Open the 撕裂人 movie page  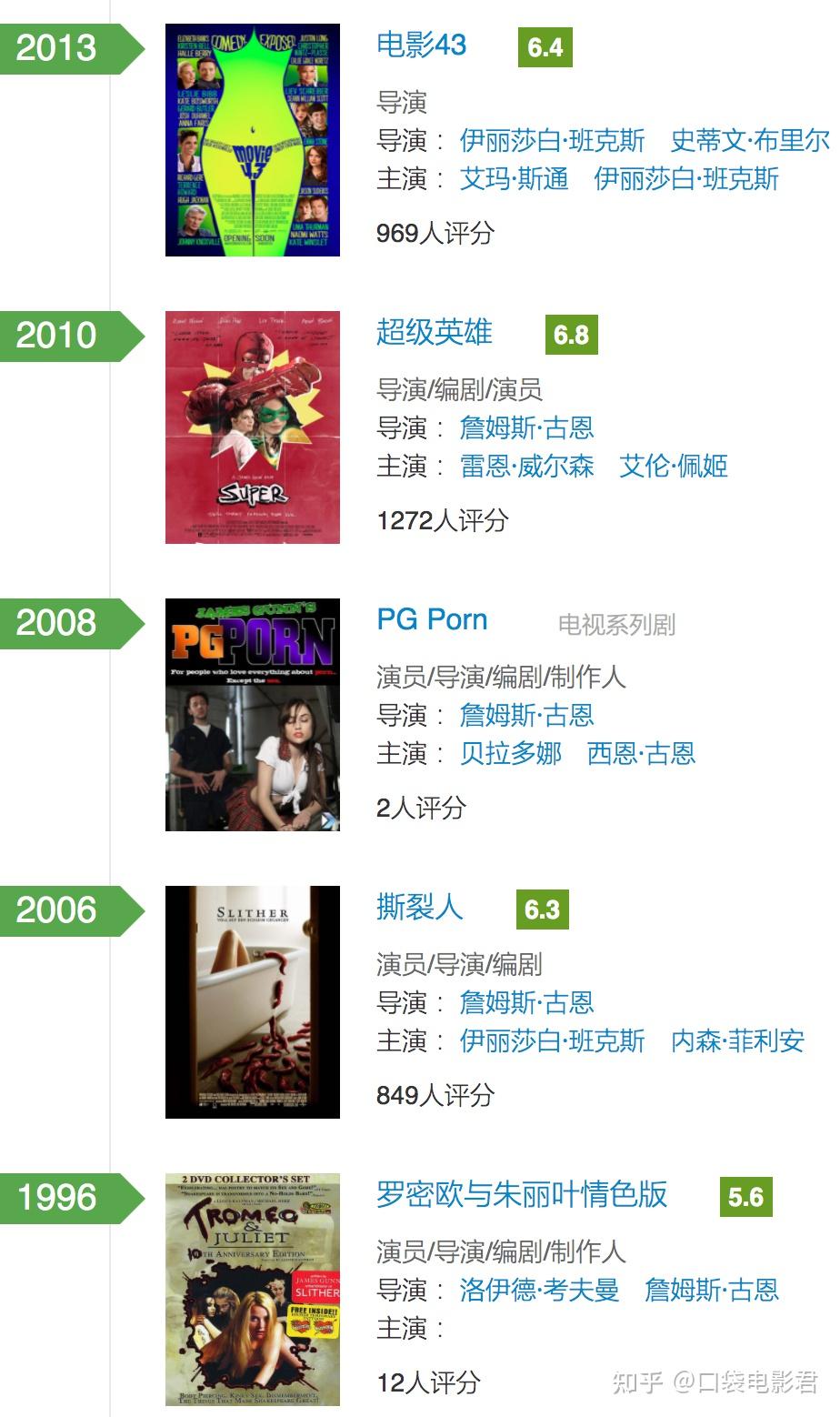(419, 909)
